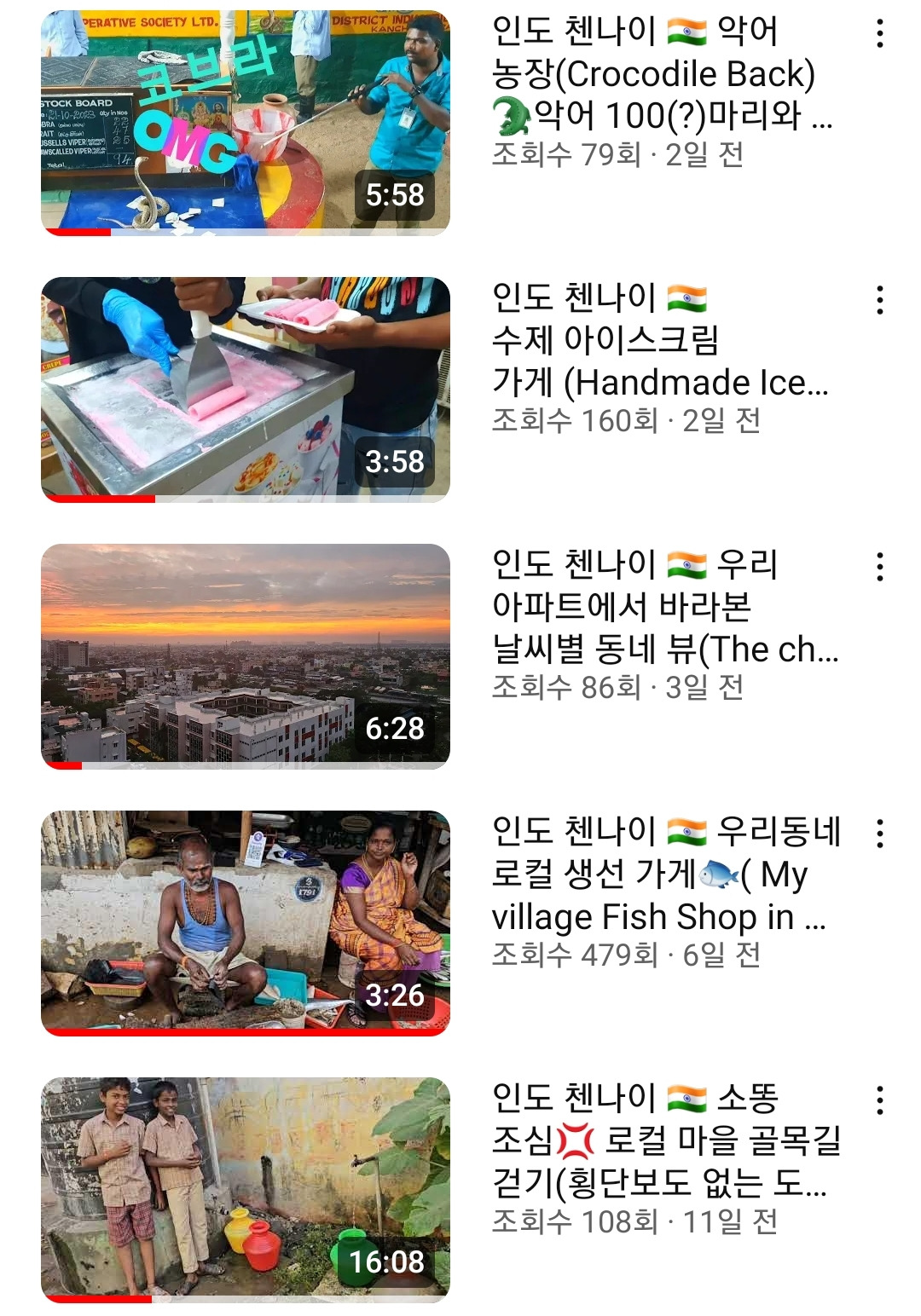Open the village Fish Shop video
Screen dimensions: 921x1316
246,923
